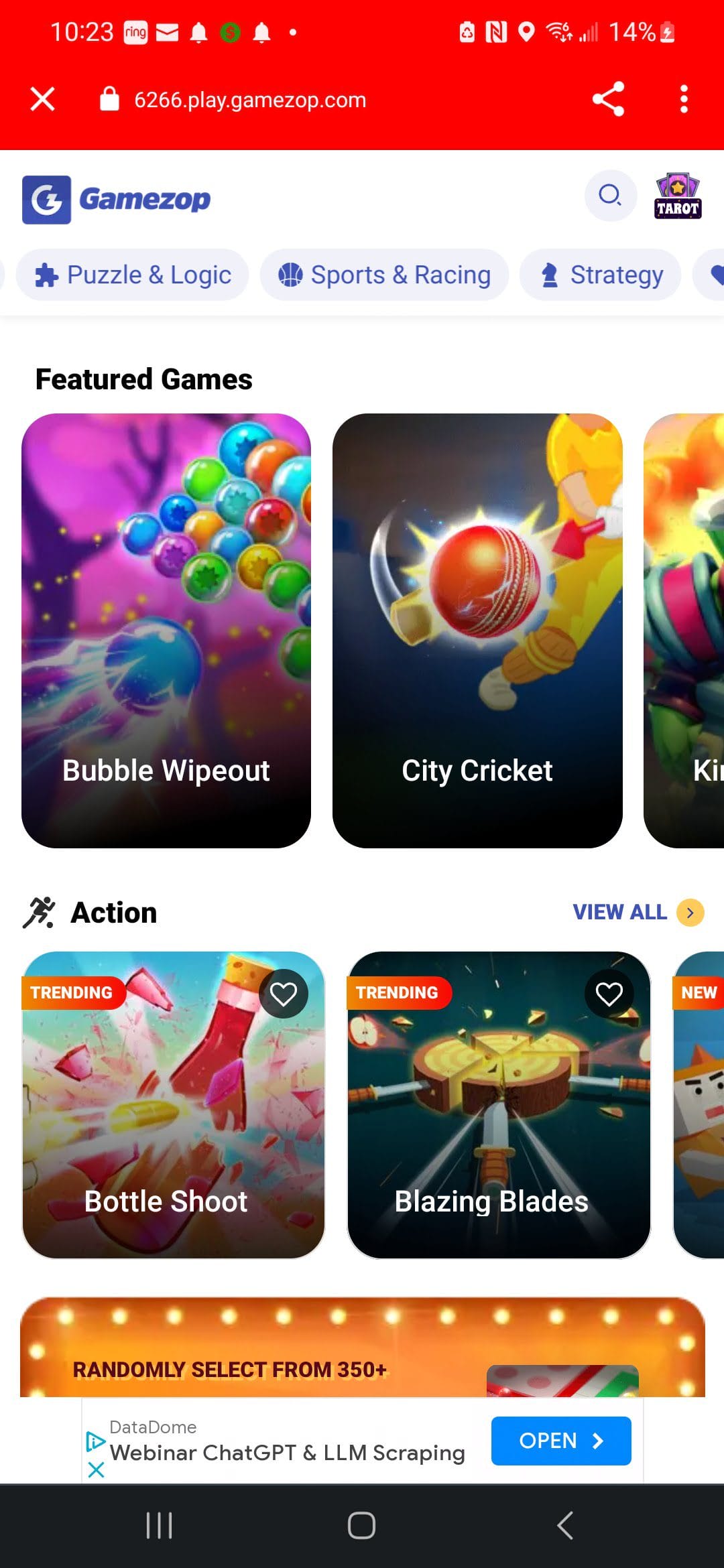Select the Puzzle & Logic category

pos(133,275)
